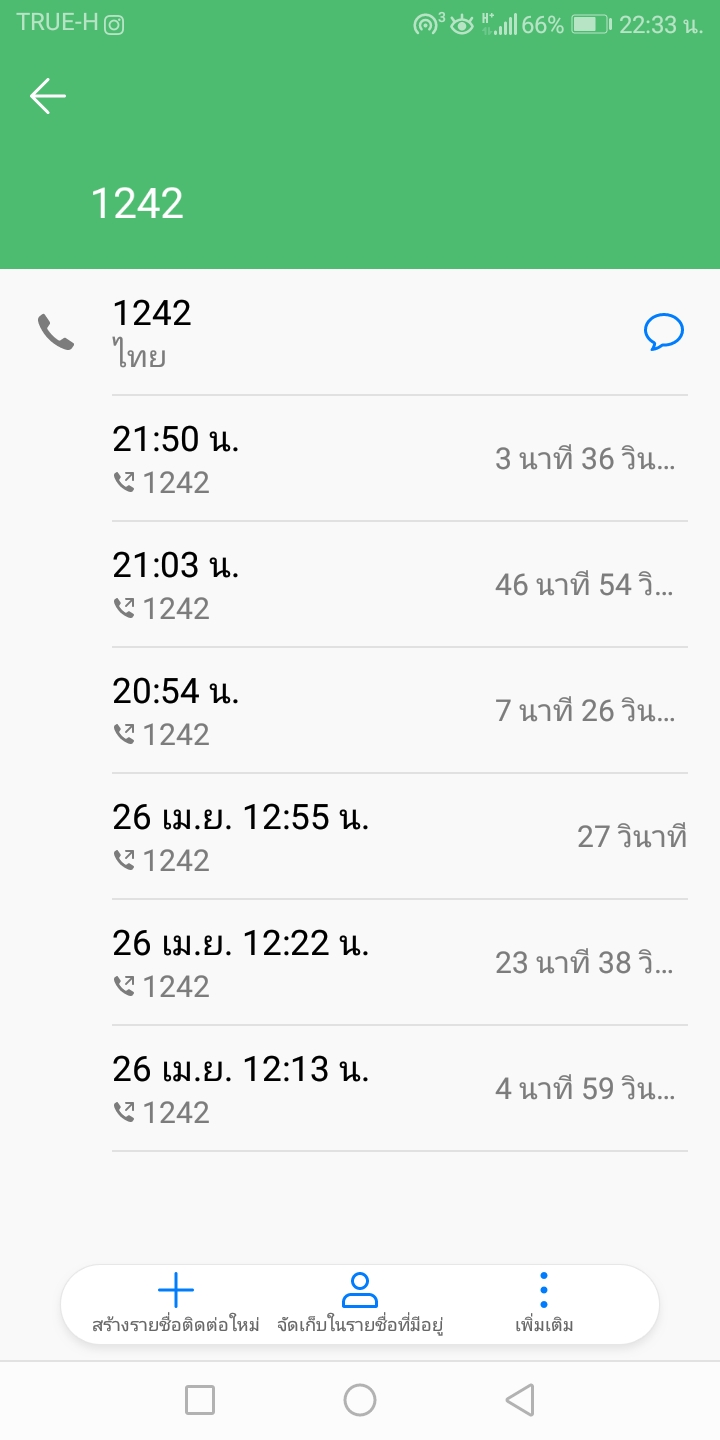Open the 20:54 call log entry
720x1440 pixels.
pyautogui.click(x=400, y=711)
